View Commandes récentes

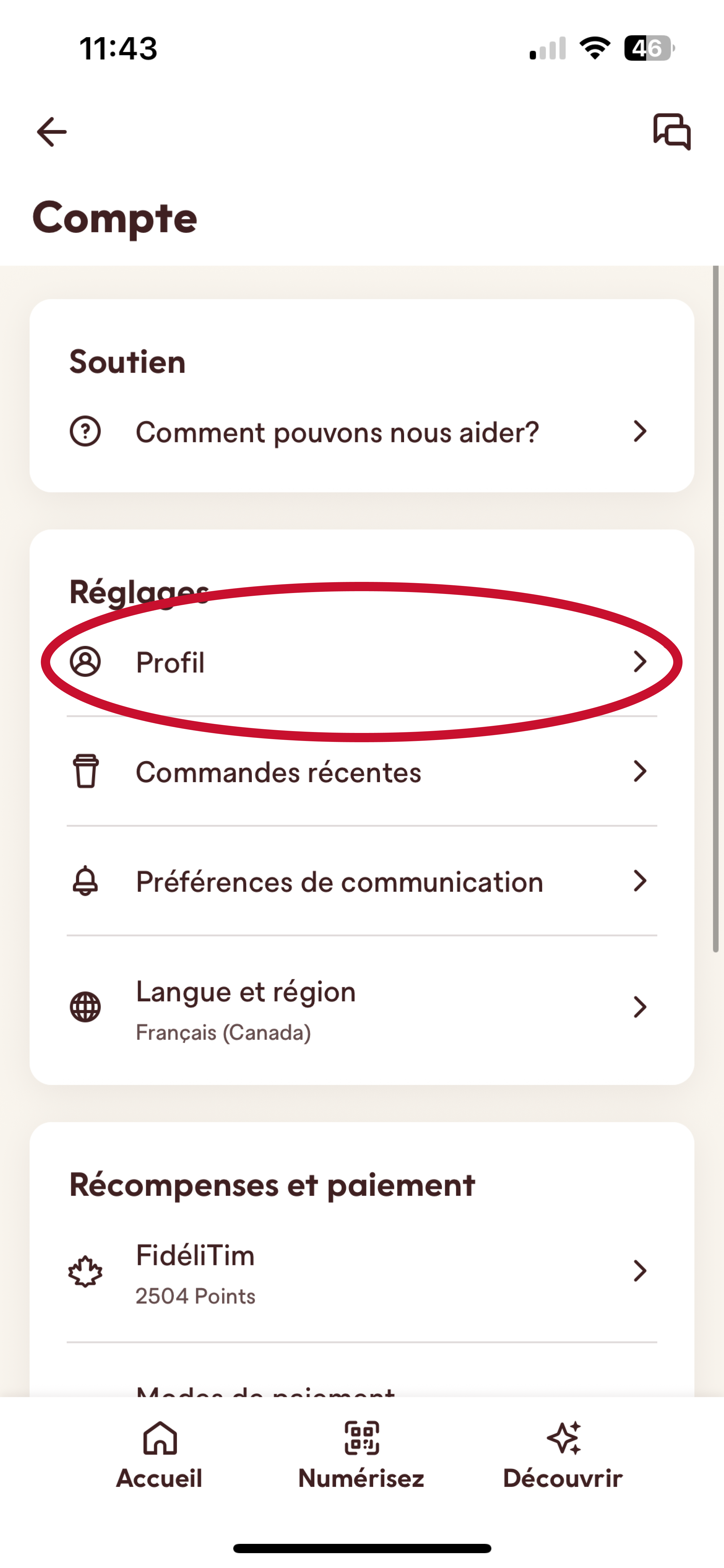pos(361,772)
